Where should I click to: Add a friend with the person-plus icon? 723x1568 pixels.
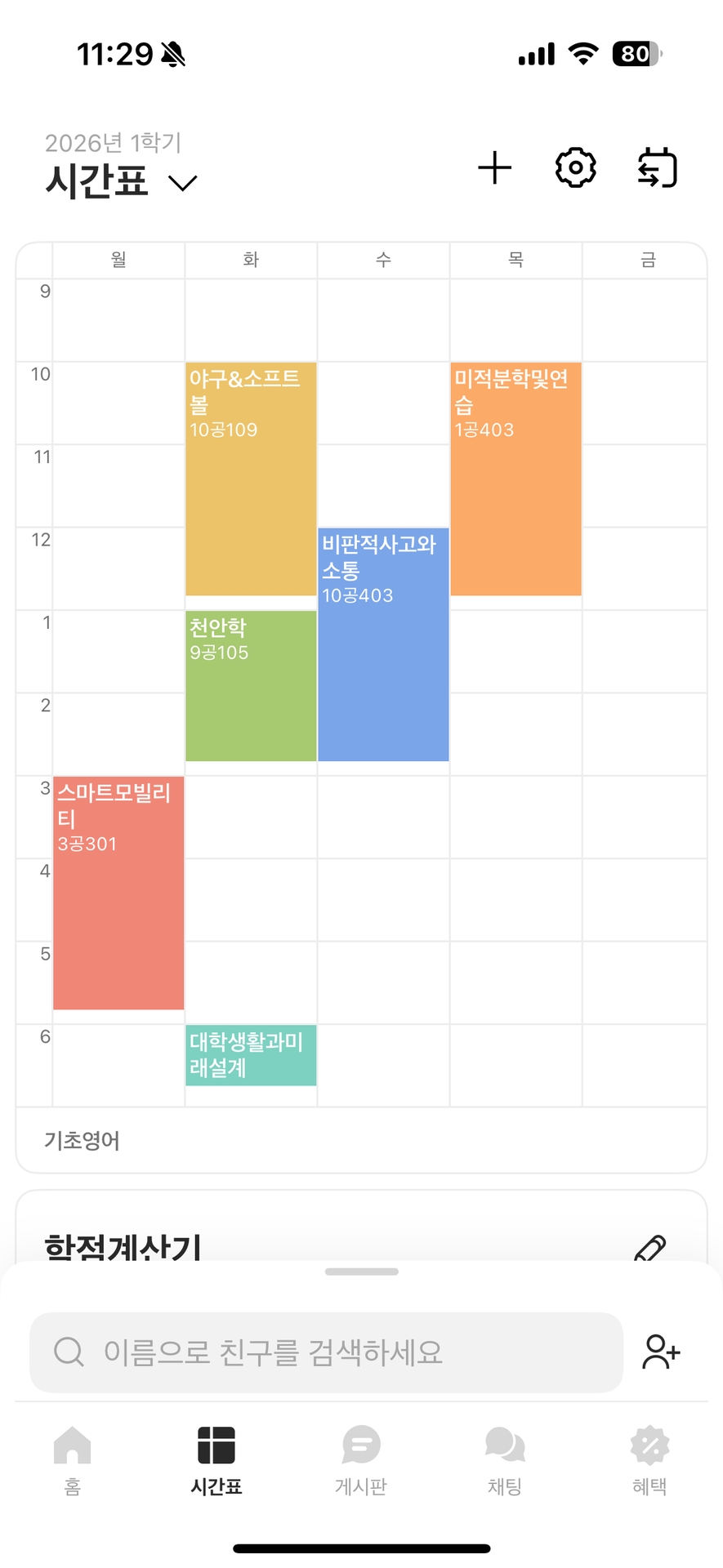pyautogui.click(x=661, y=1352)
